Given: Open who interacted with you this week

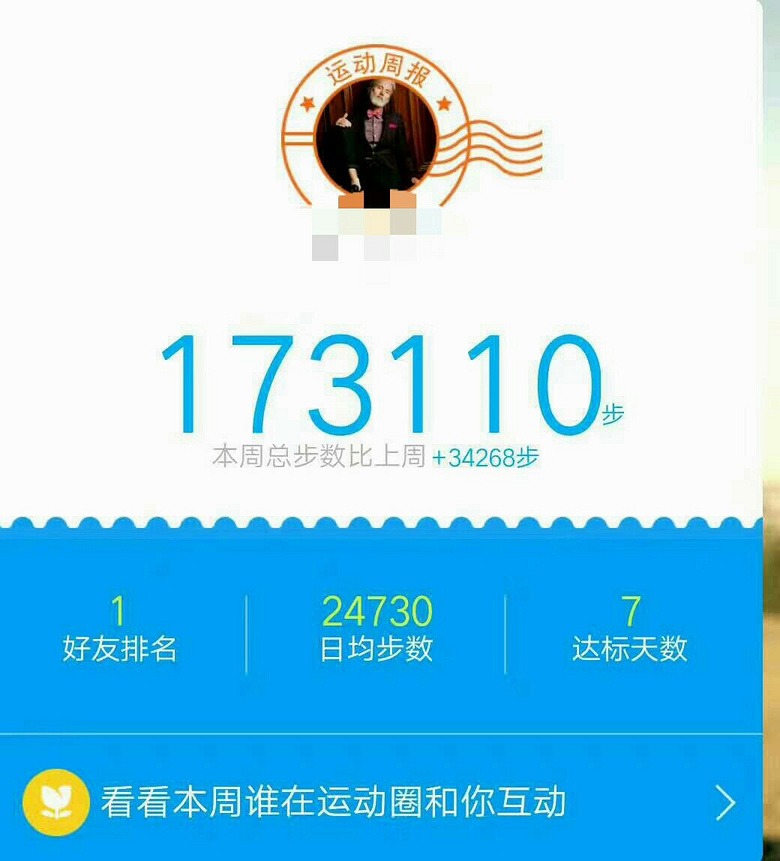Looking at the screenshot, I should pyautogui.click(x=380, y=802).
